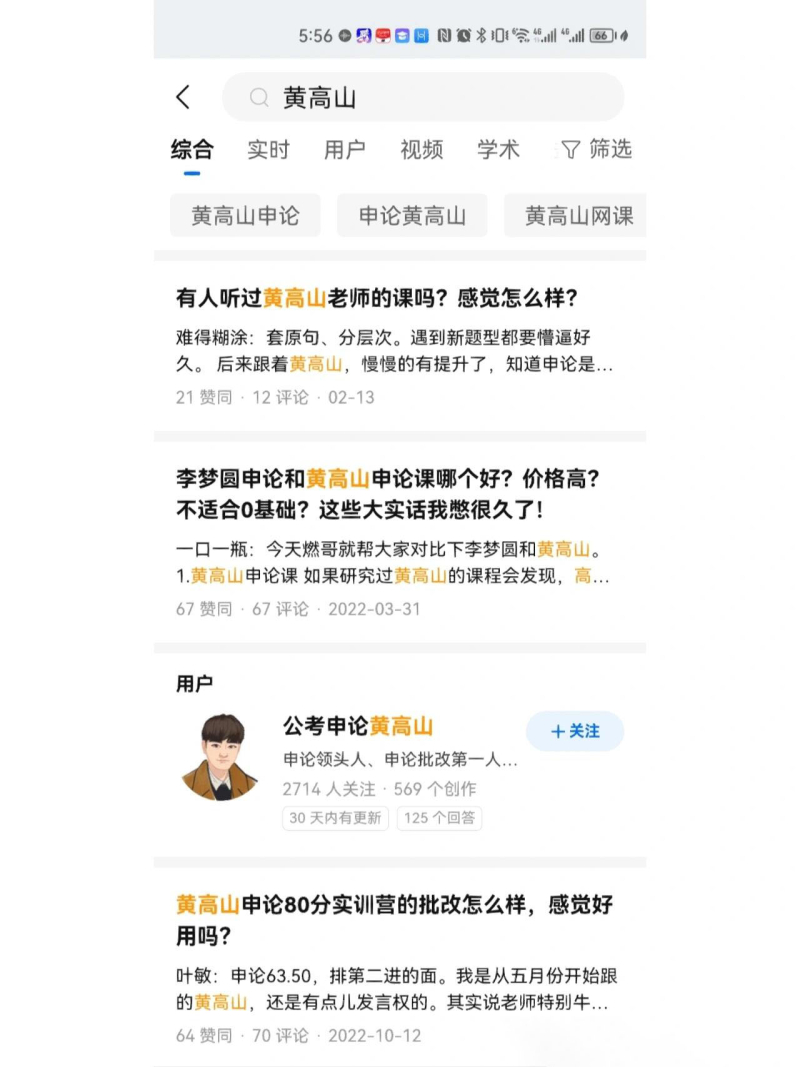Viewport: 800px width, 1067px height.
Task: Tap the 黄高山申论 suggestion chip
Action: tap(245, 216)
